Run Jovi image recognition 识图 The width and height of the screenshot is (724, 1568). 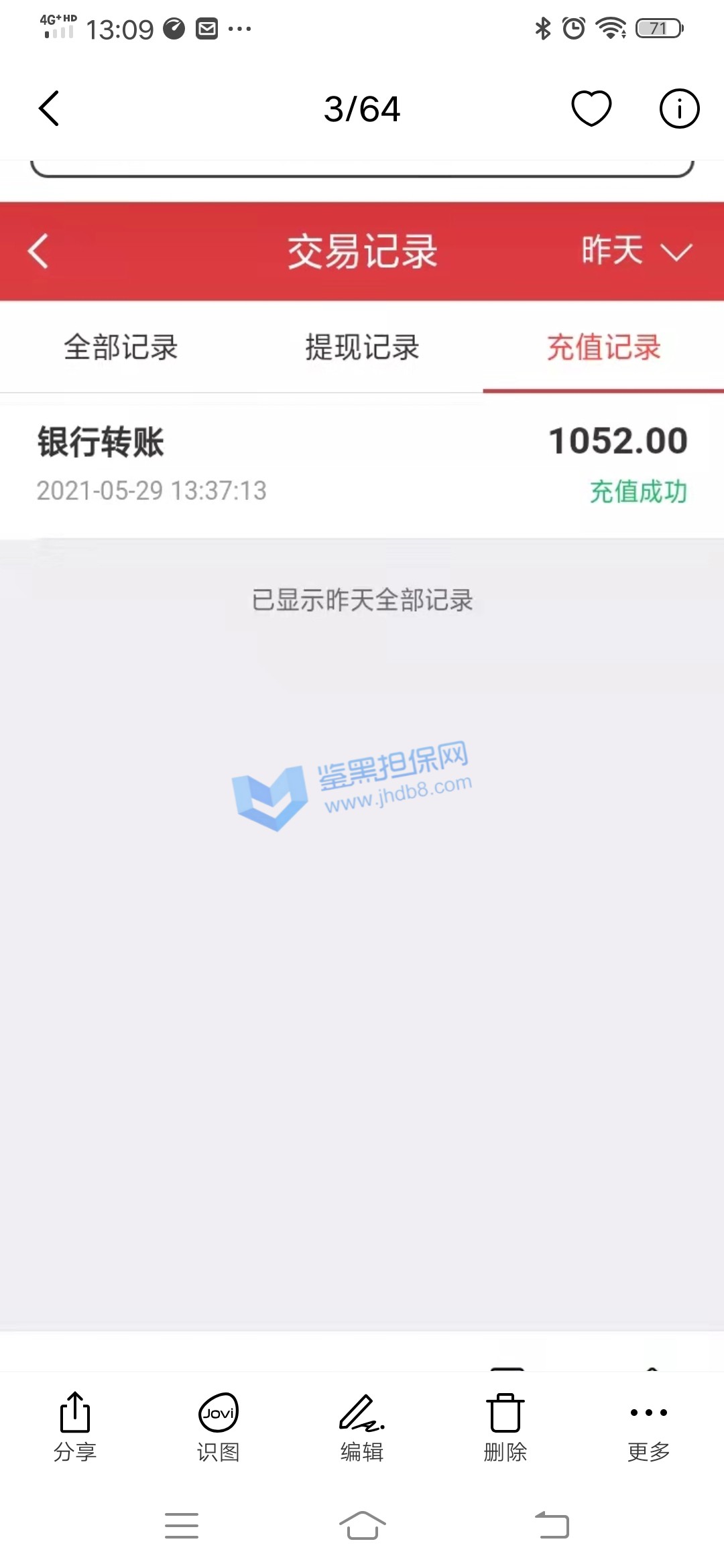[219, 1426]
